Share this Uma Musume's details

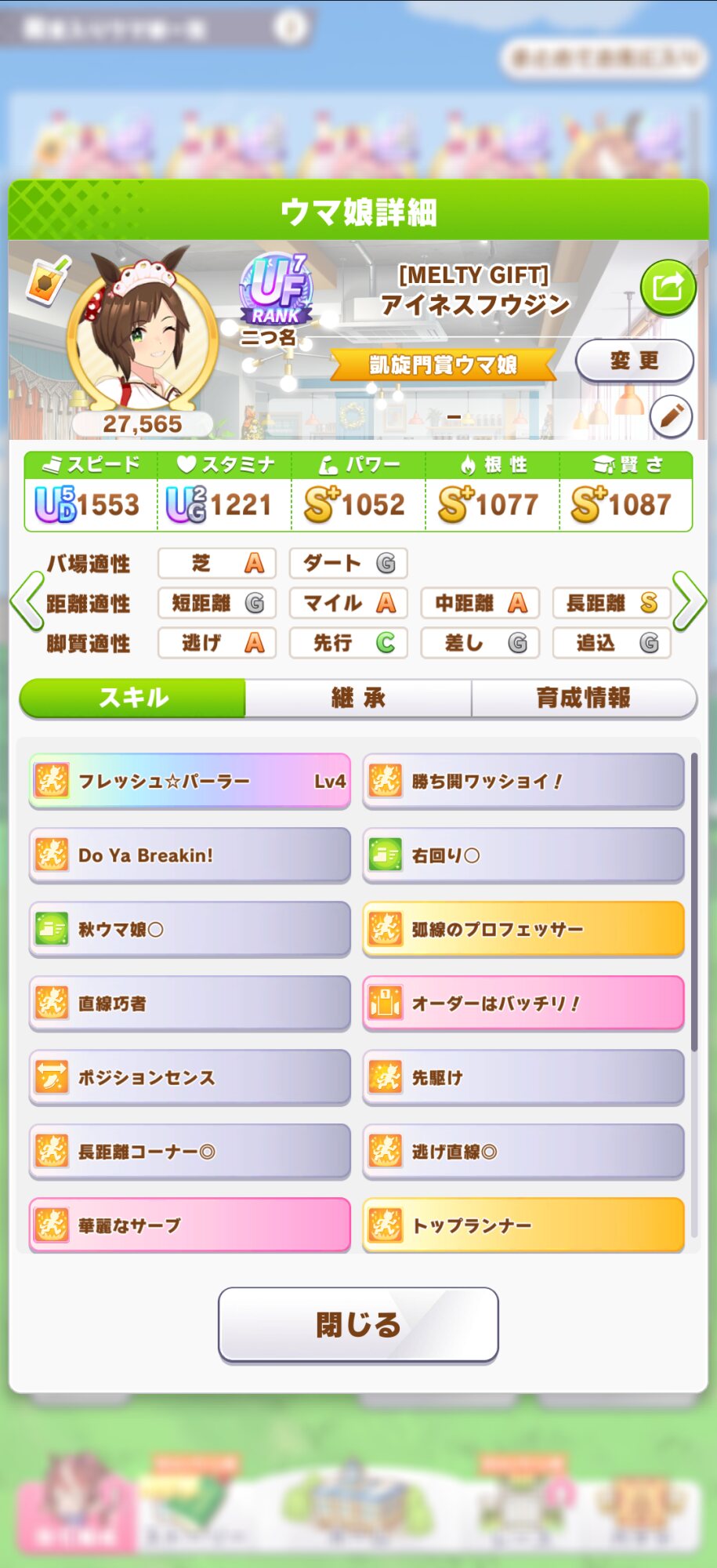point(668,288)
